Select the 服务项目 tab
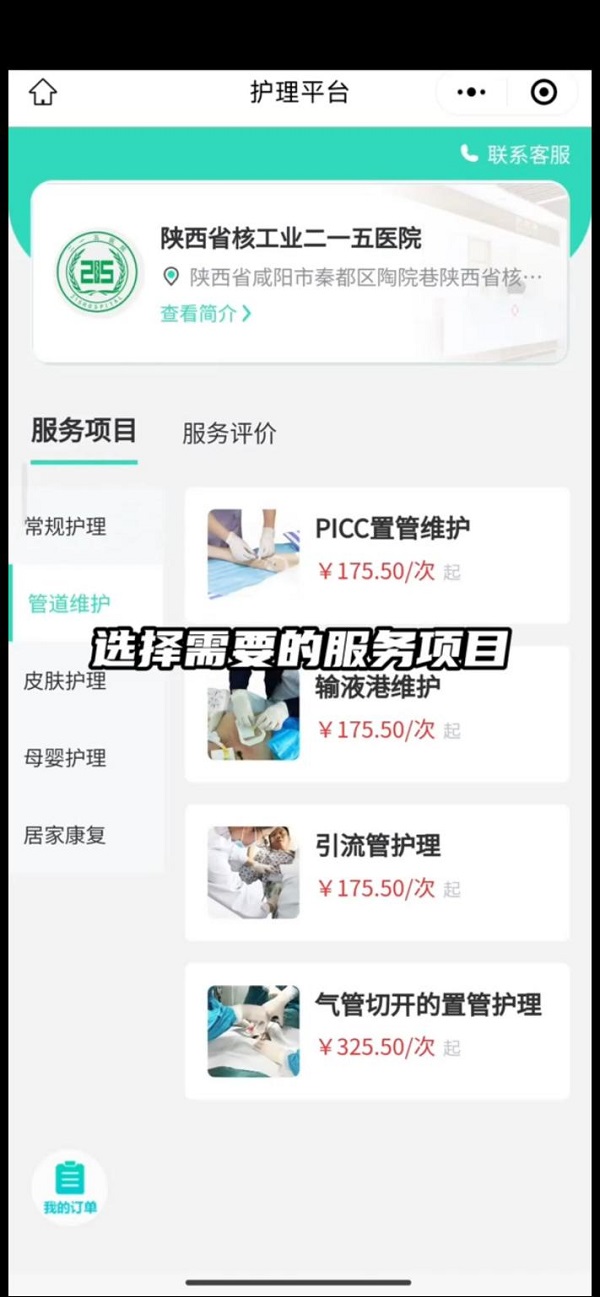The width and height of the screenshot is (600, 1297). 84,431
